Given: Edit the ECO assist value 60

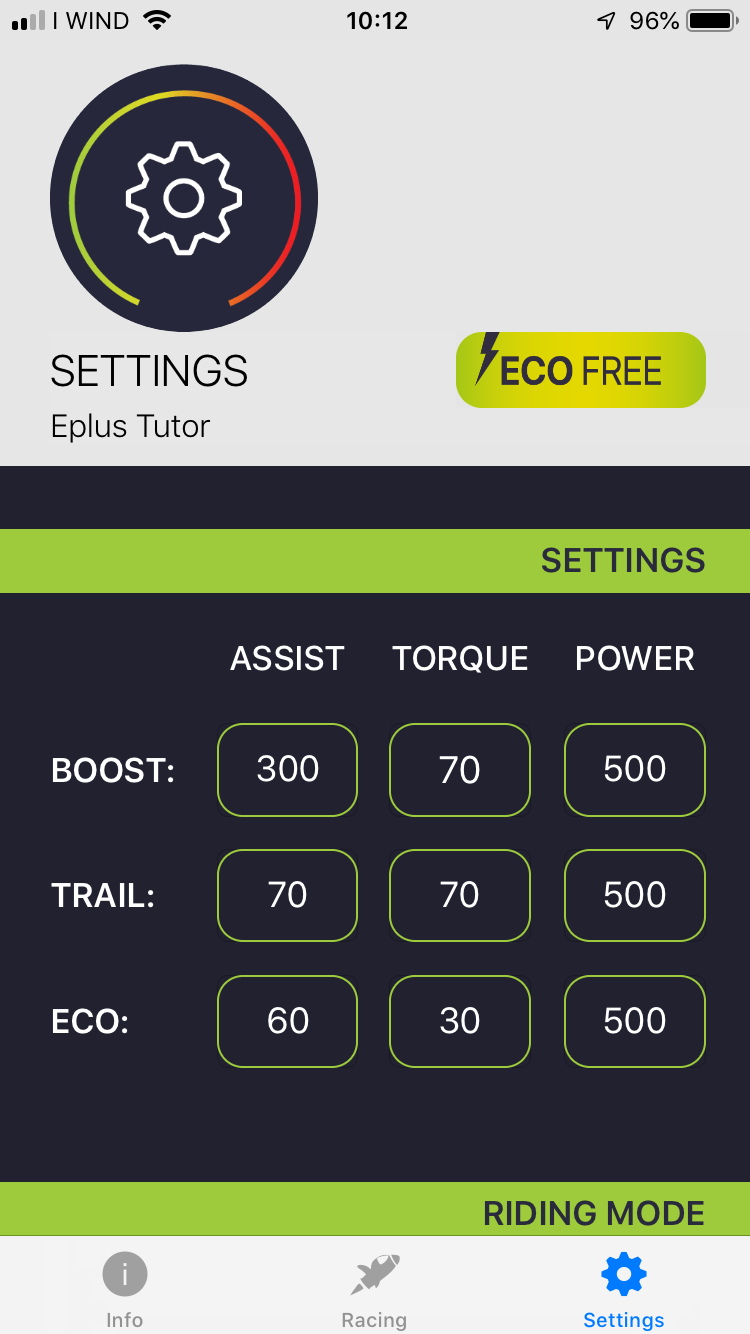Looking at the screenshot, I should (x=287, y=1021).
